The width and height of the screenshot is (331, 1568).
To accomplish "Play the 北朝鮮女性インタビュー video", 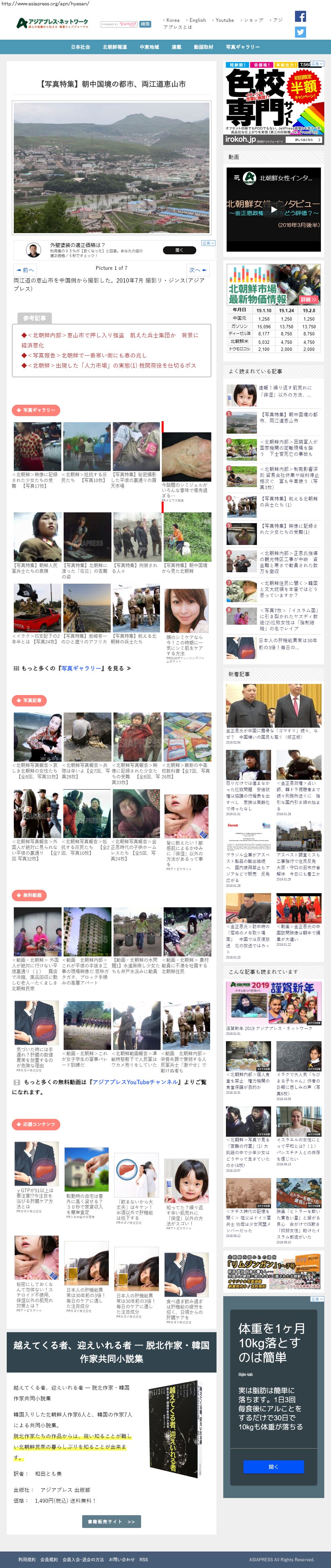I will coord(274,209).
